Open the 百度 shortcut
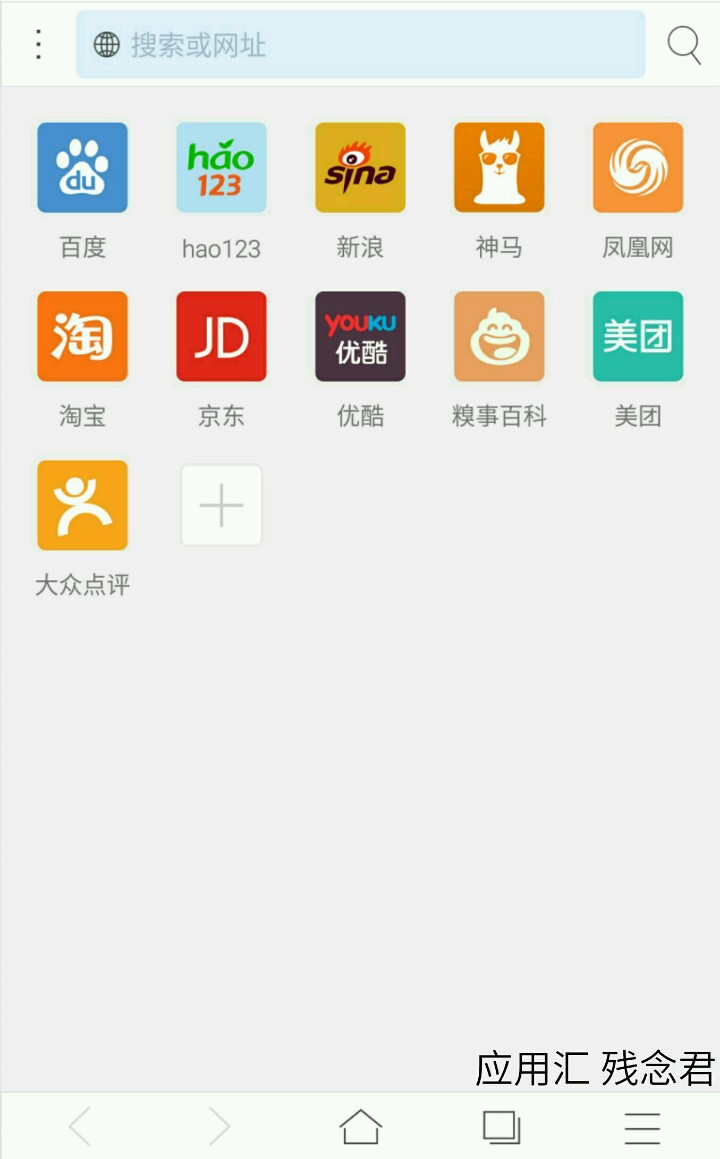Screen dimensions: 720x1159 [82, 168]
